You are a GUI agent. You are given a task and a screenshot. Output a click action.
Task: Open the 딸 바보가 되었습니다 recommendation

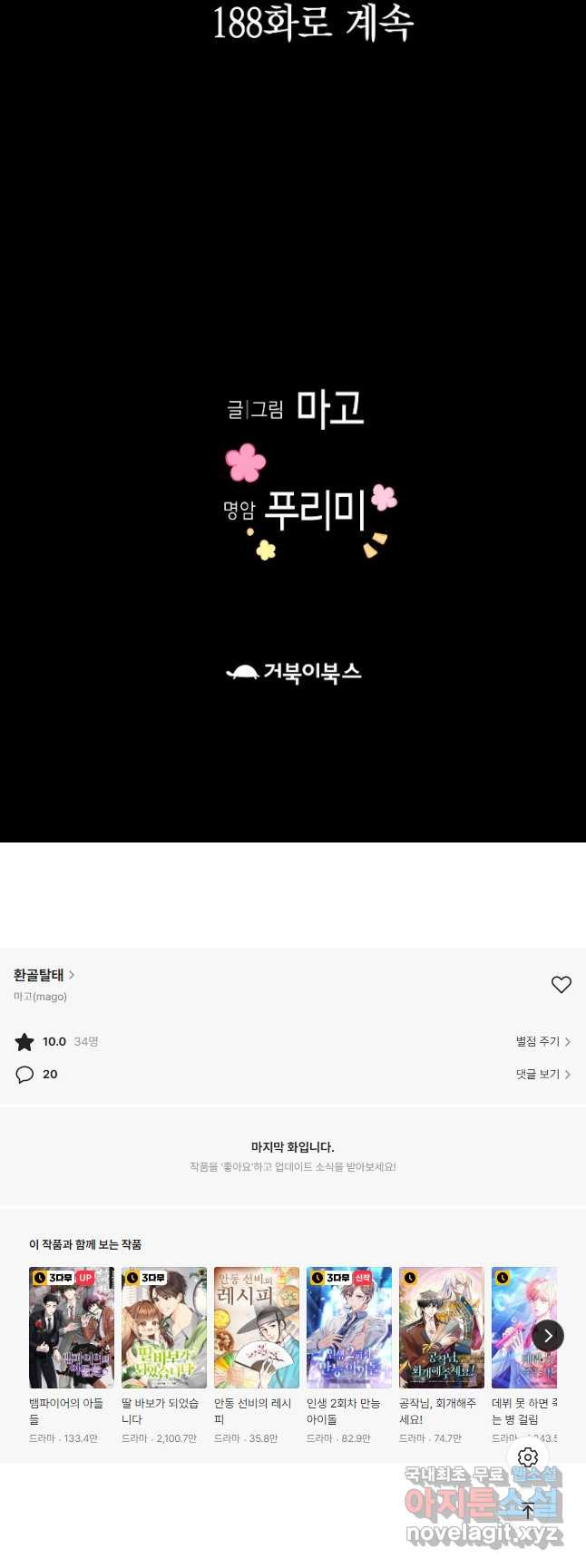point(164,1328)
